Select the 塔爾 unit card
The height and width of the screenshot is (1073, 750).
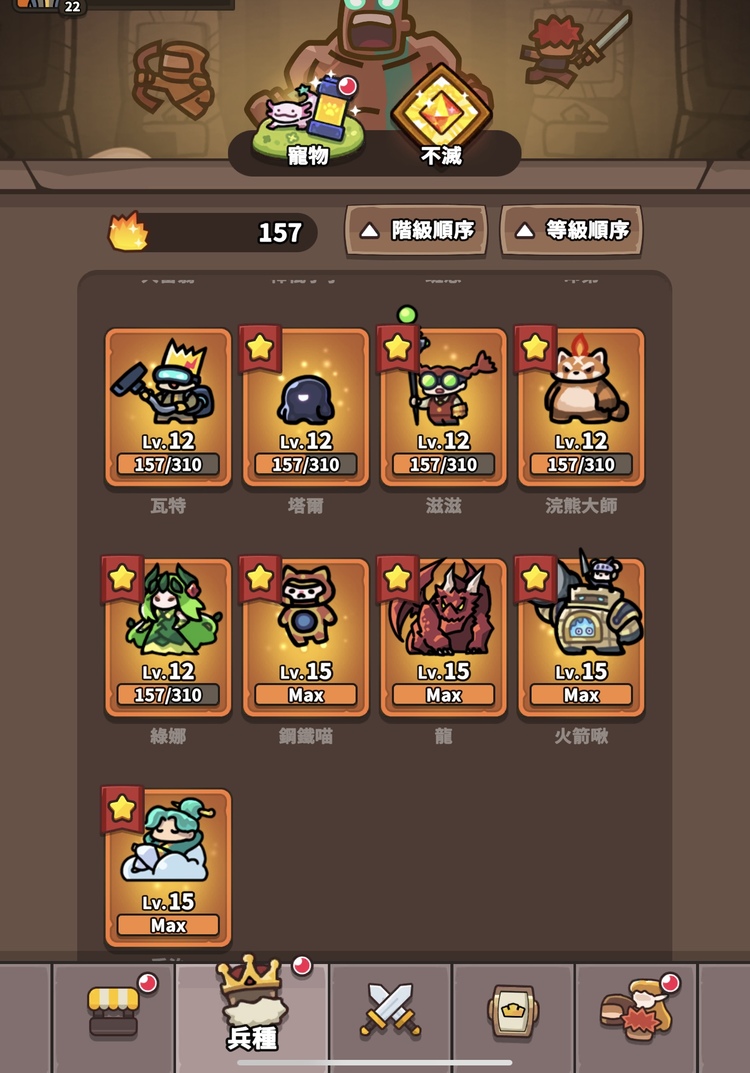tap(306, 408)
